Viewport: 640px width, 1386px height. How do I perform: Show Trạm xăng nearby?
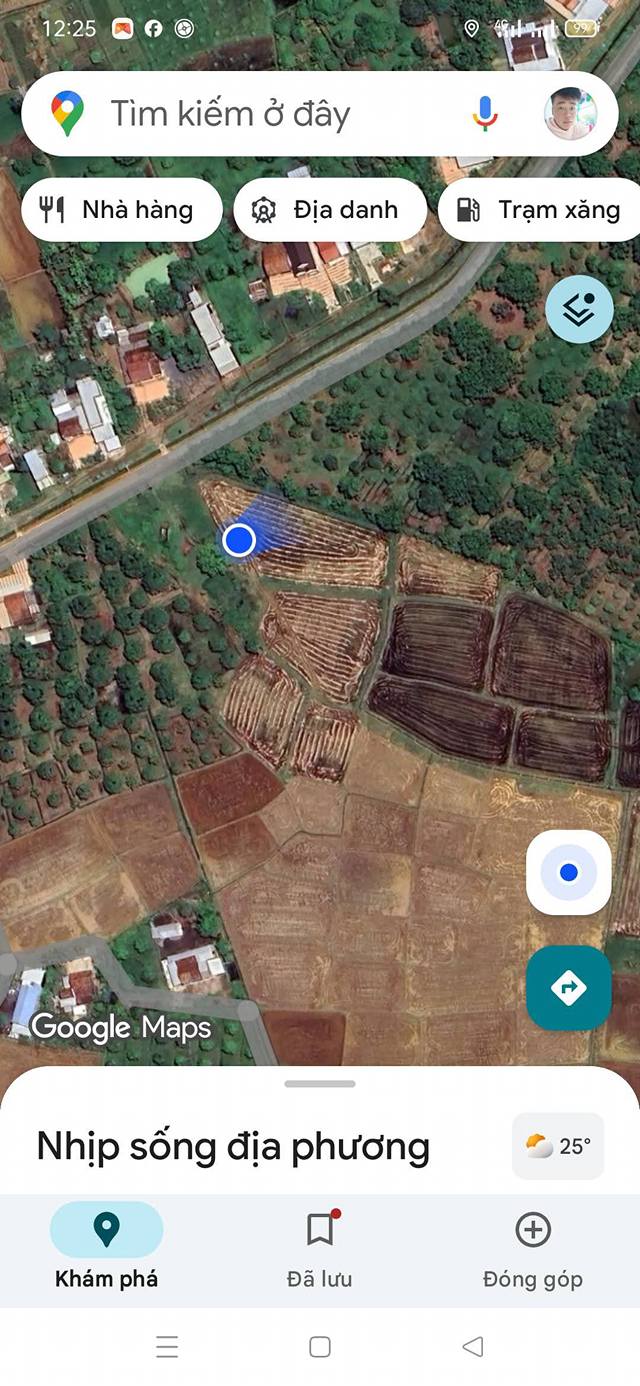click(540, 210)
